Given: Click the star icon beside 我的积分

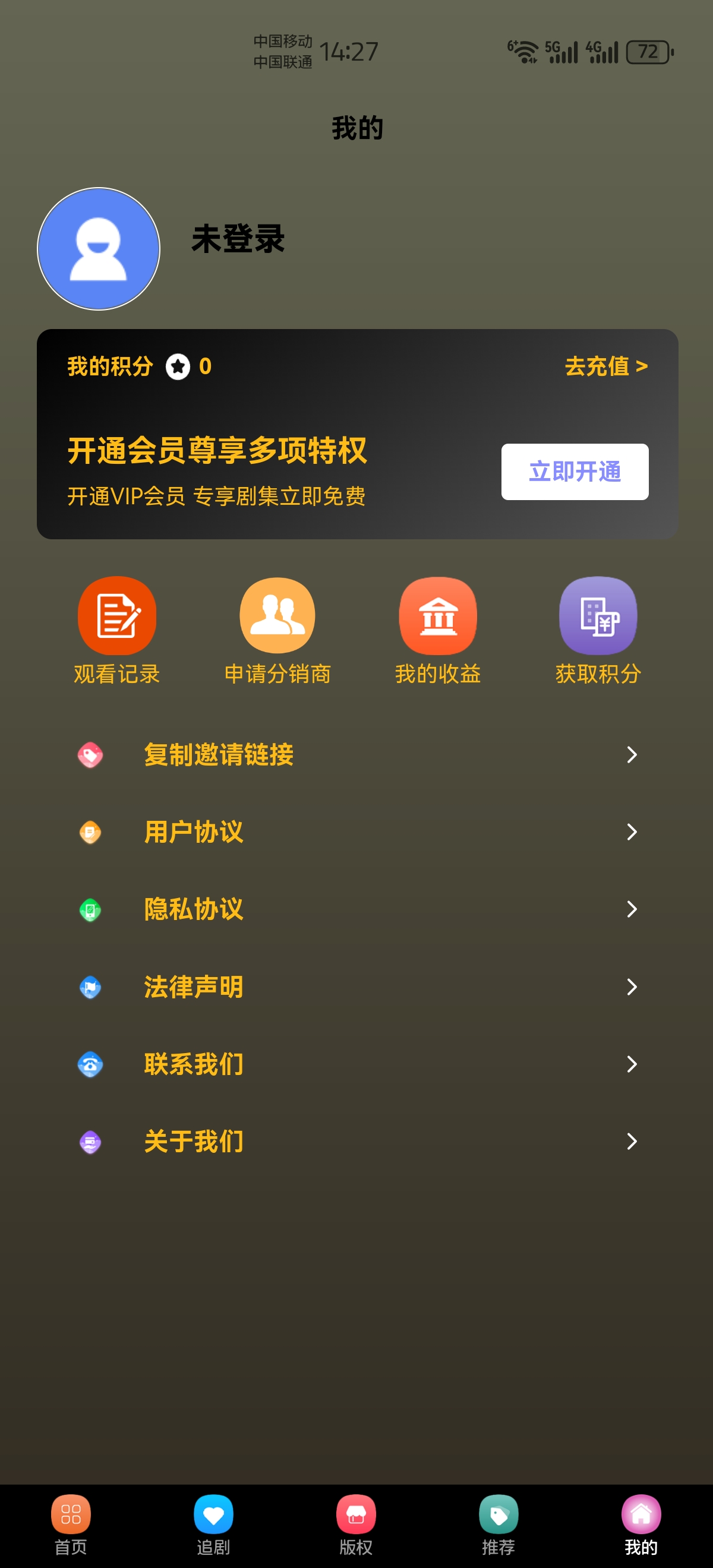Looking at the screenshot, I should point(177,366).
